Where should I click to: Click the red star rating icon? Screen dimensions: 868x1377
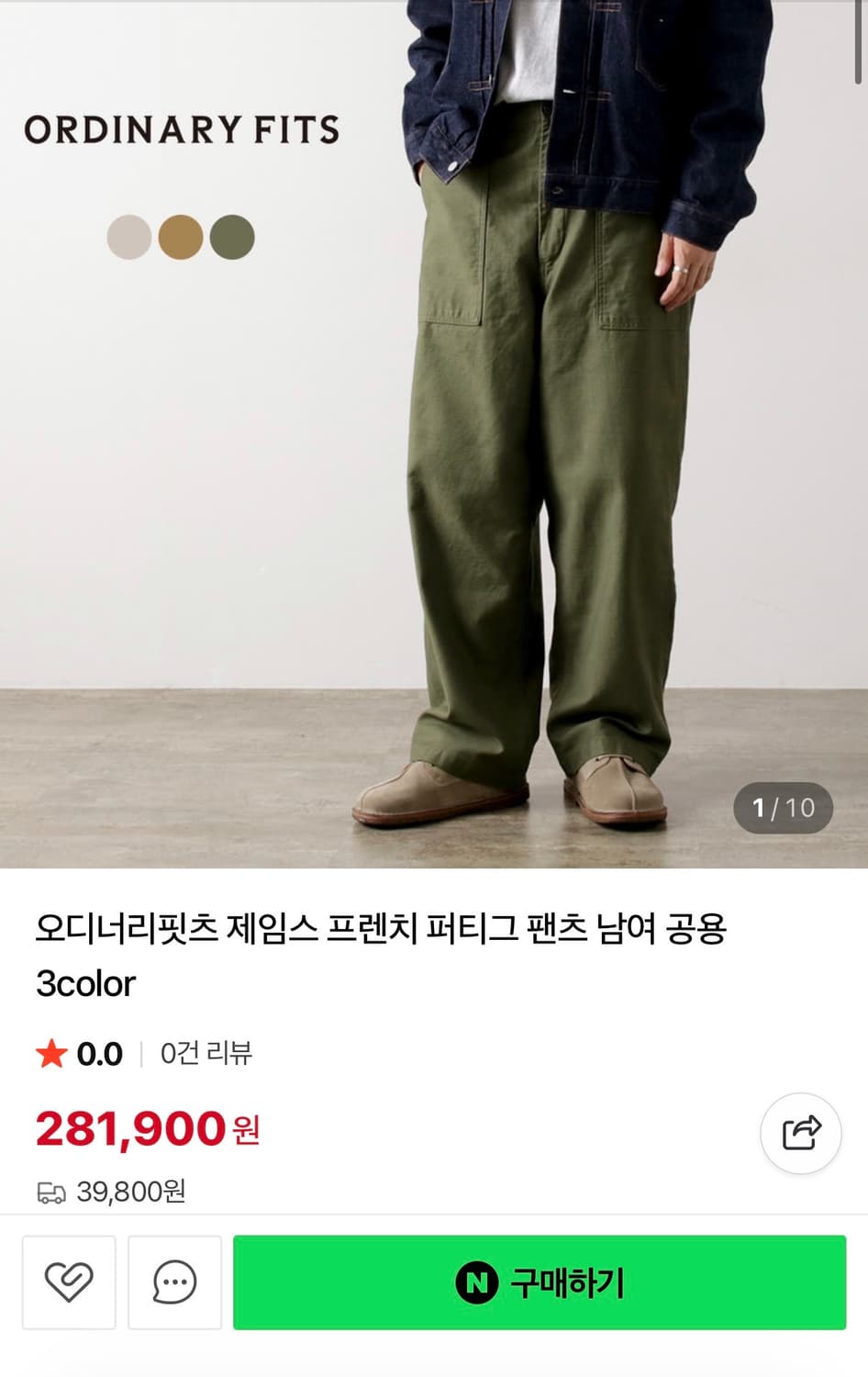[x=50, y=1054]
